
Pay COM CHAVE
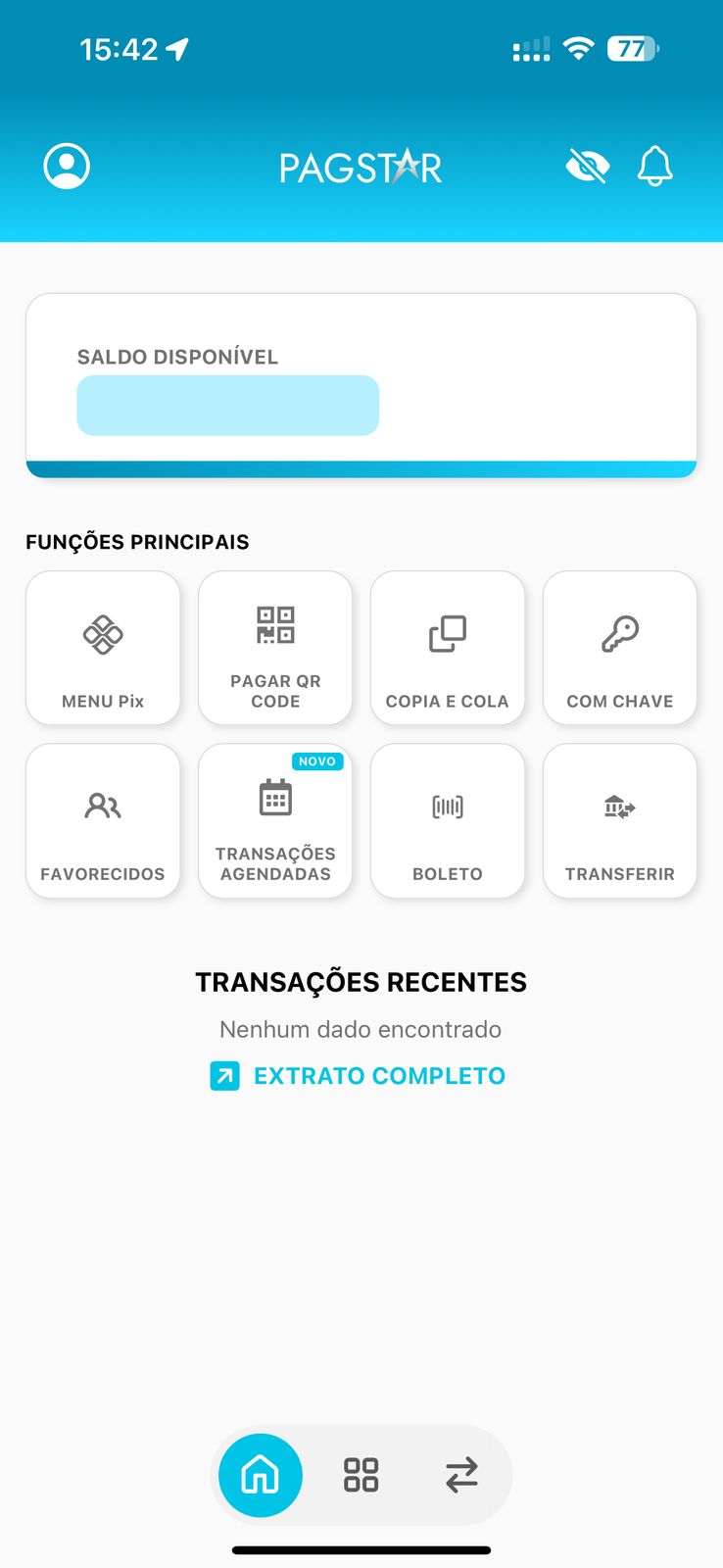tap(620, 648)
